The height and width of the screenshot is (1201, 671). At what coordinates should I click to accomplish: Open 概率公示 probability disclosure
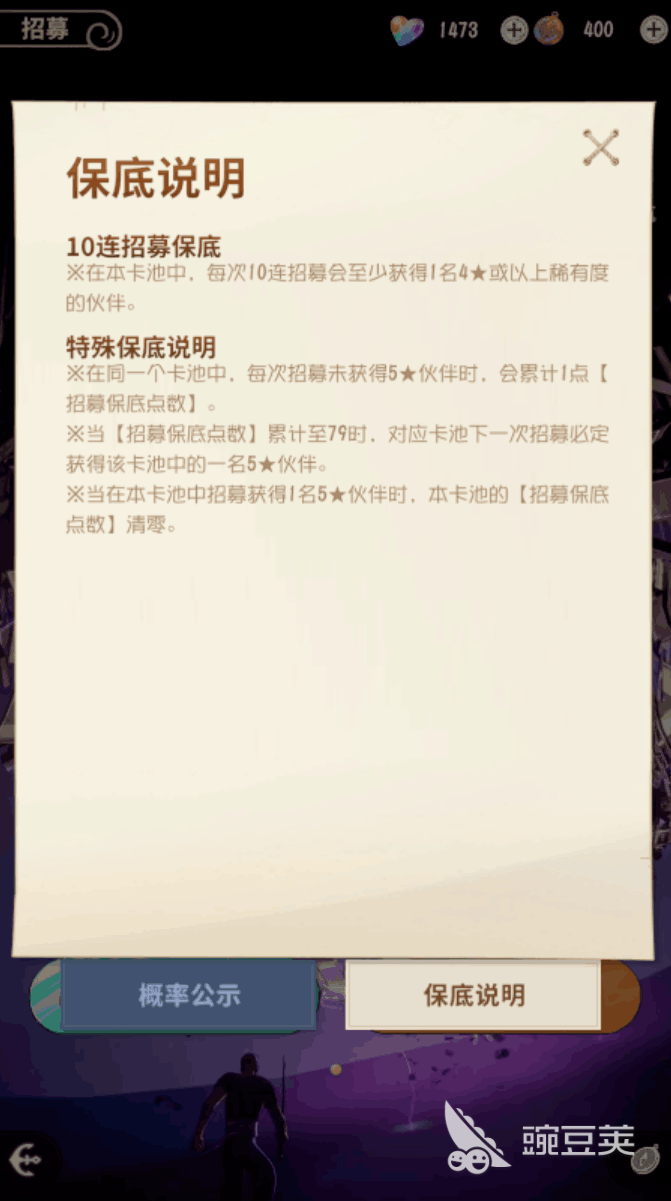tap(189, 995)
